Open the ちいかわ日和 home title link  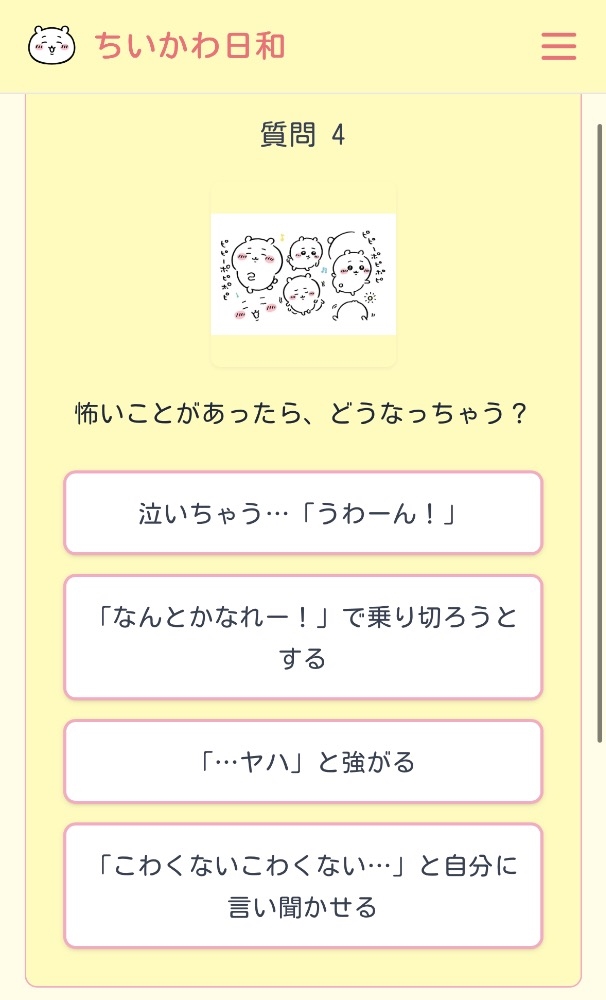tap(189, 46)
